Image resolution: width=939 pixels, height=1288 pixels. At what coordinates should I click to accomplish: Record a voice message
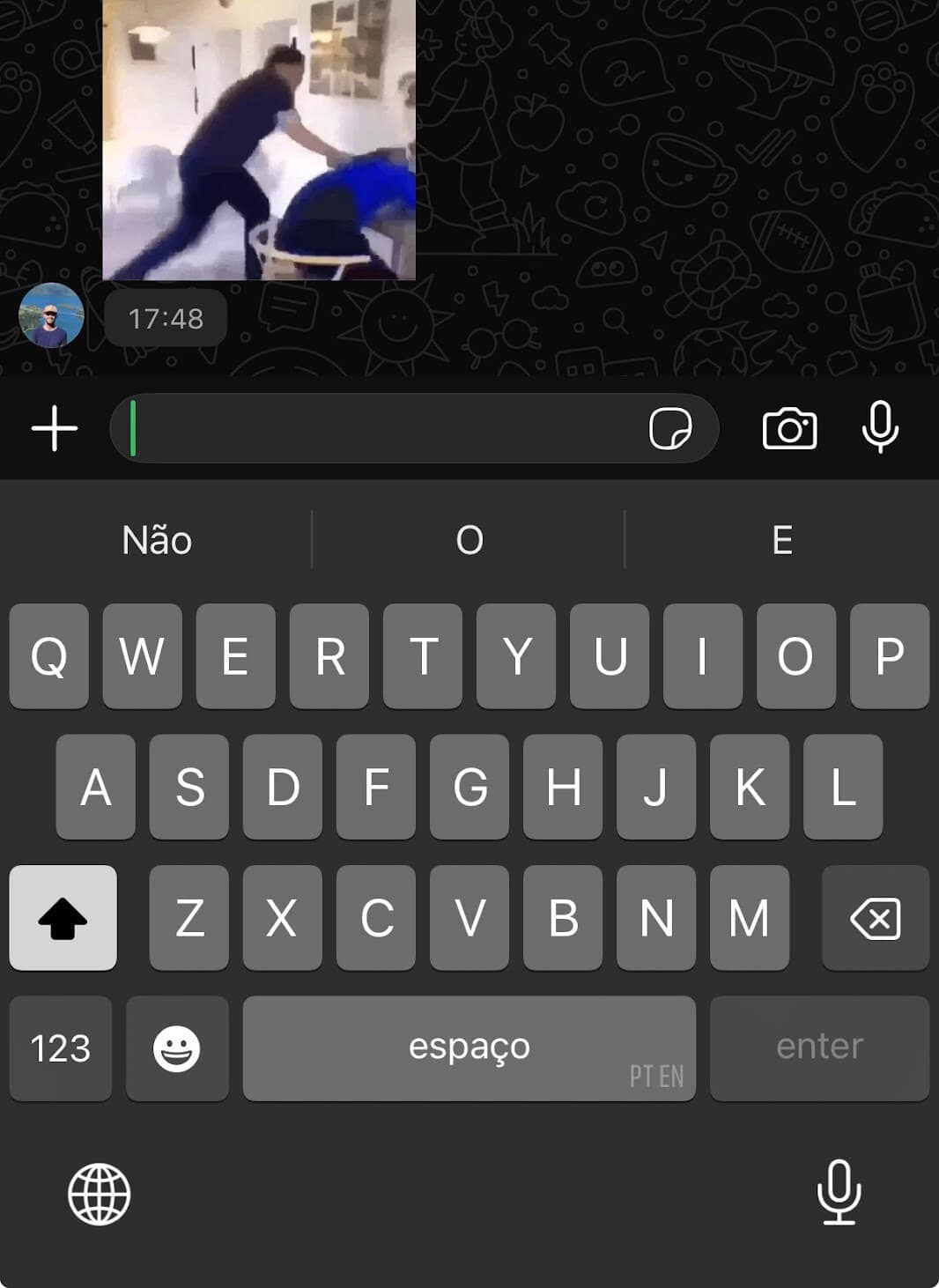tap(880, 427)
